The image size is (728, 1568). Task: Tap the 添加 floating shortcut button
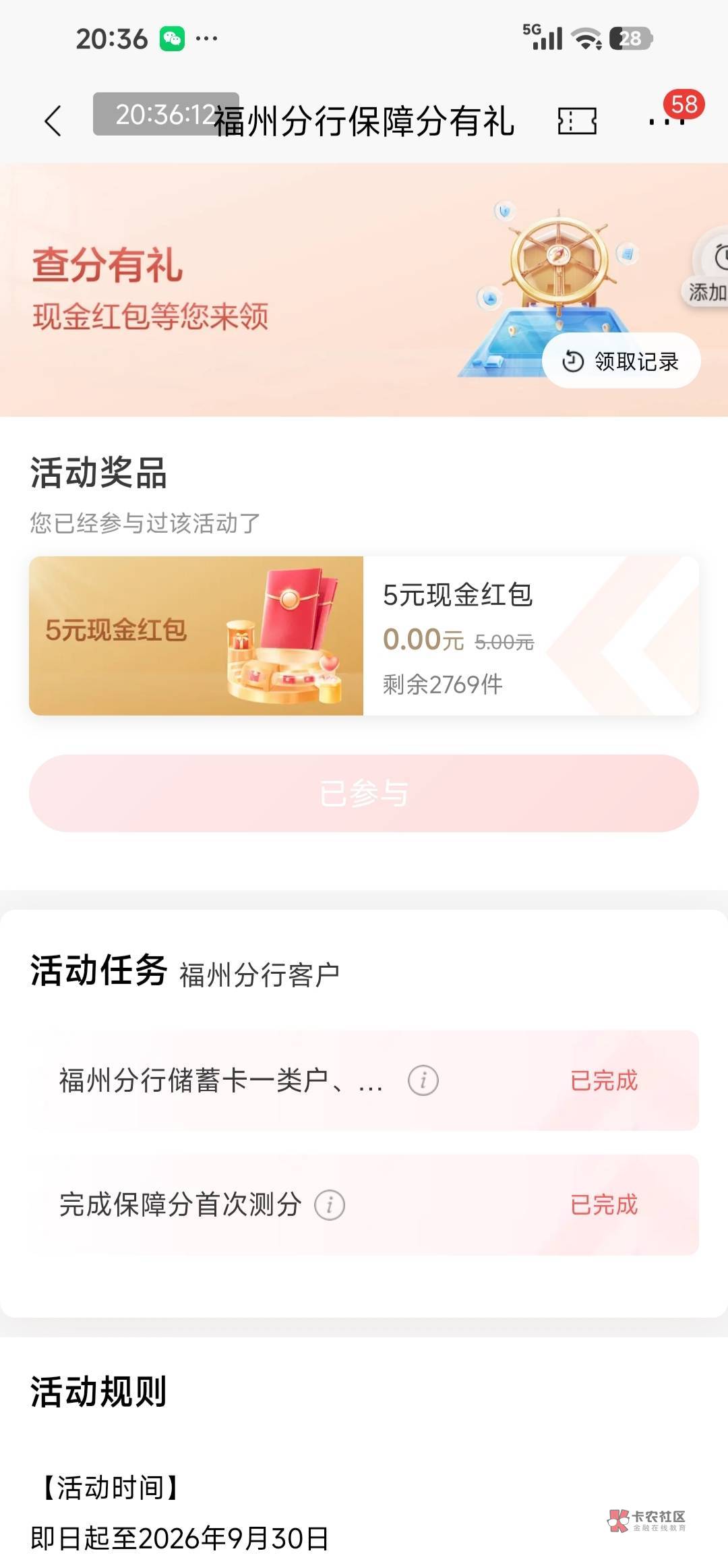click(709, 268)
